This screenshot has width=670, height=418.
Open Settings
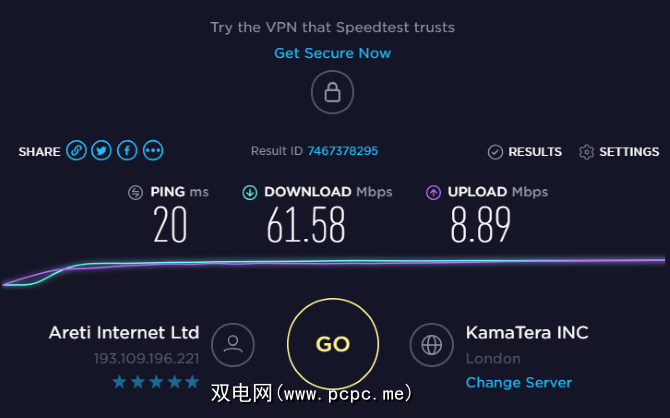[x=619, y=152]
